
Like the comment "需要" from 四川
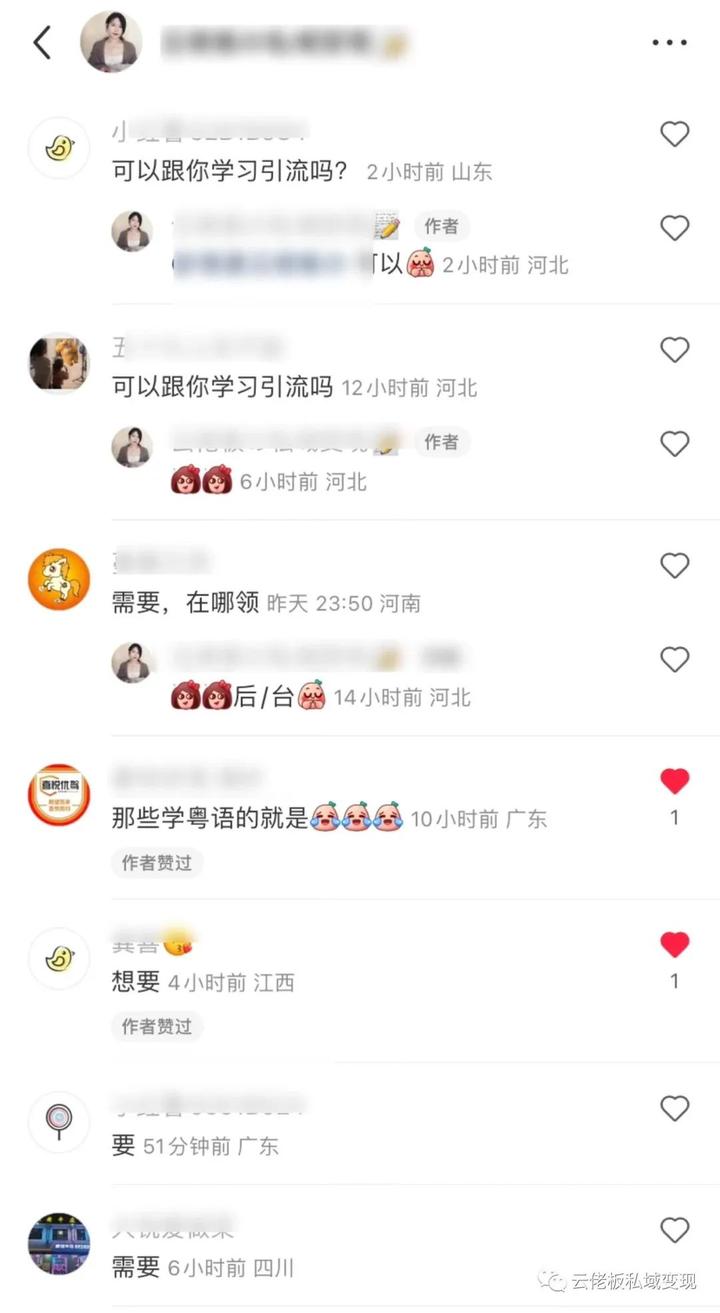[x=675, y=1230]
